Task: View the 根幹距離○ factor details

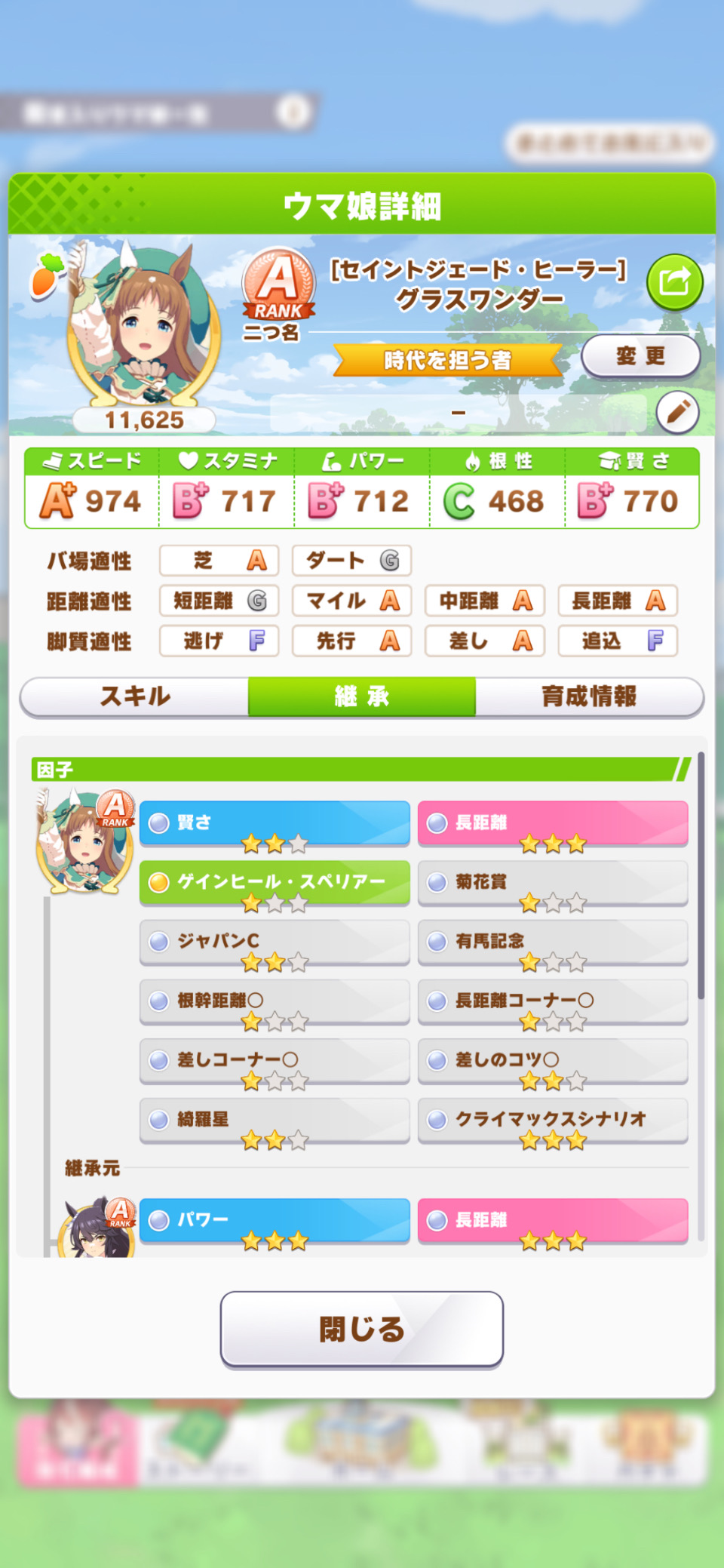Action: (x=275, y=1001)
